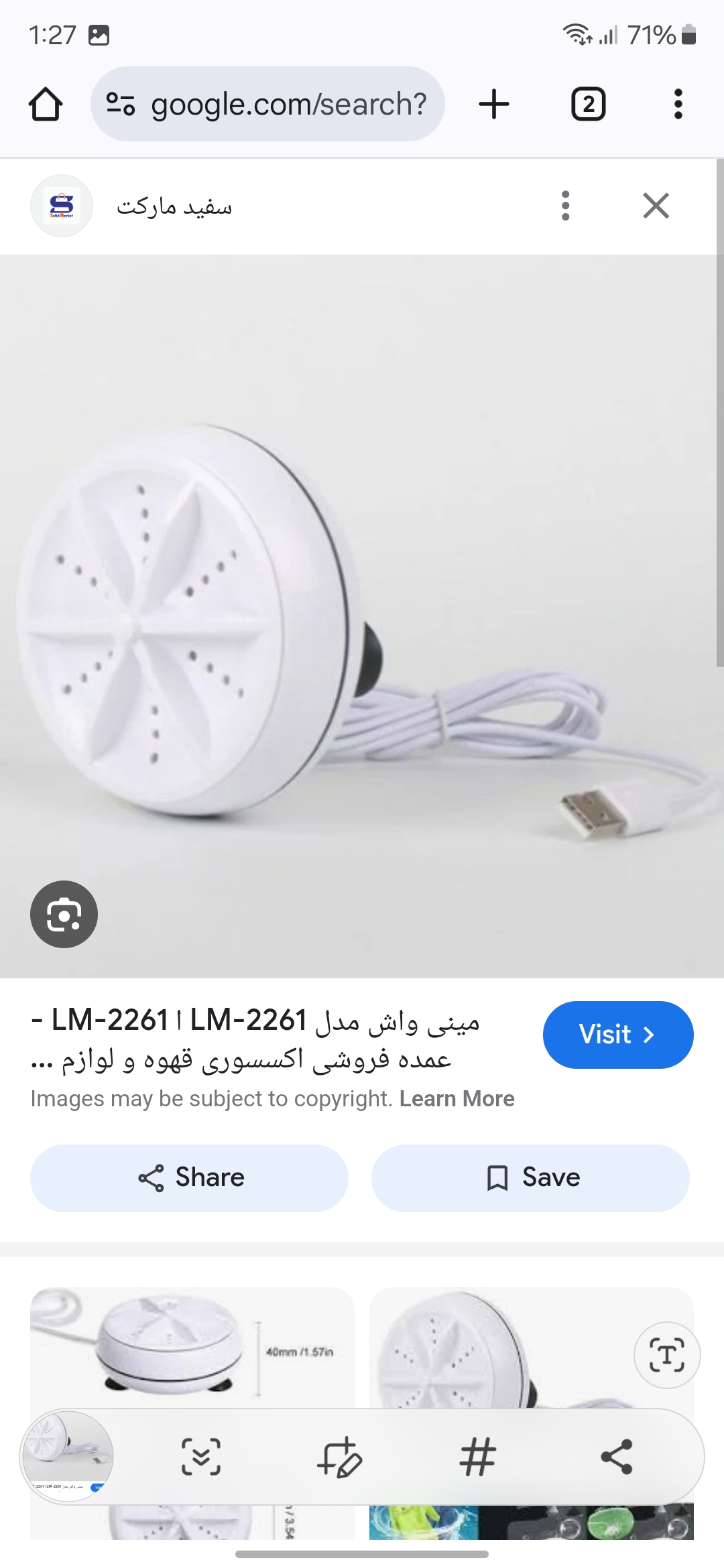The width and height of the screenshot is (724, 1568).
Task: Share the captured screenshot
Action: 616,1457
